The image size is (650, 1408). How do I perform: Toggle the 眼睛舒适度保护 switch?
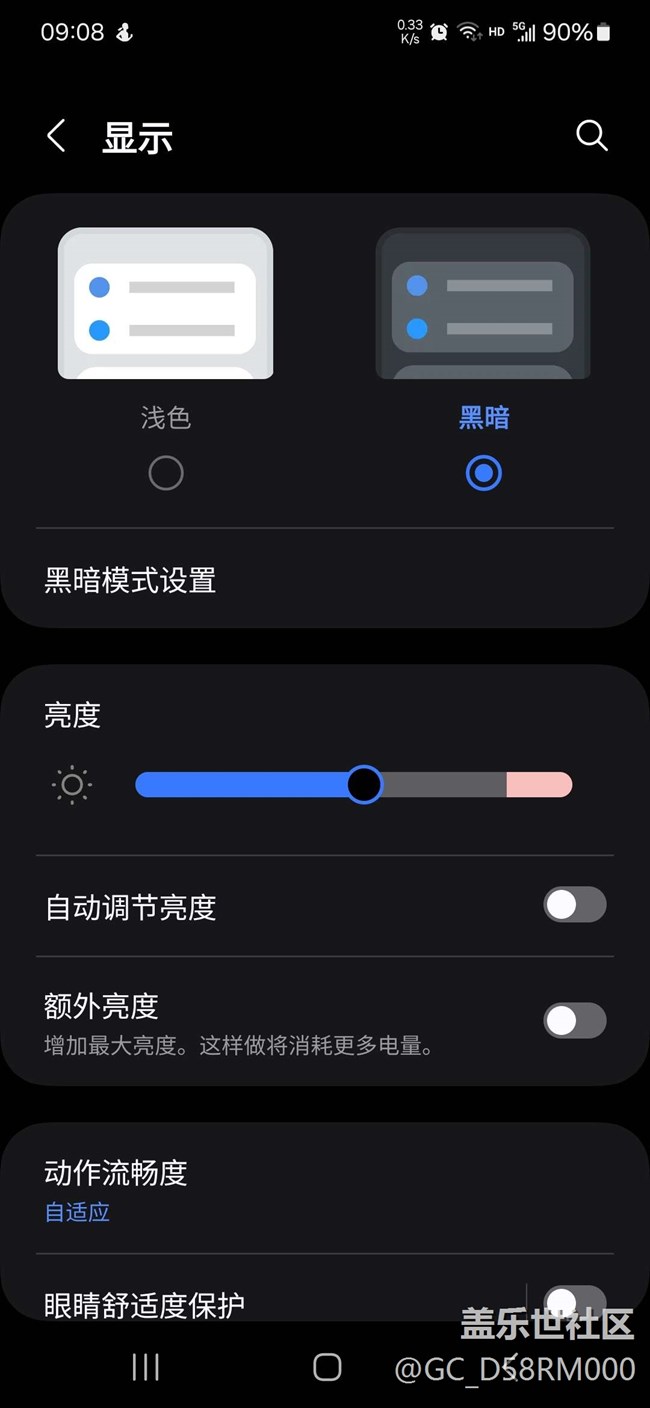coord(574,1301)
